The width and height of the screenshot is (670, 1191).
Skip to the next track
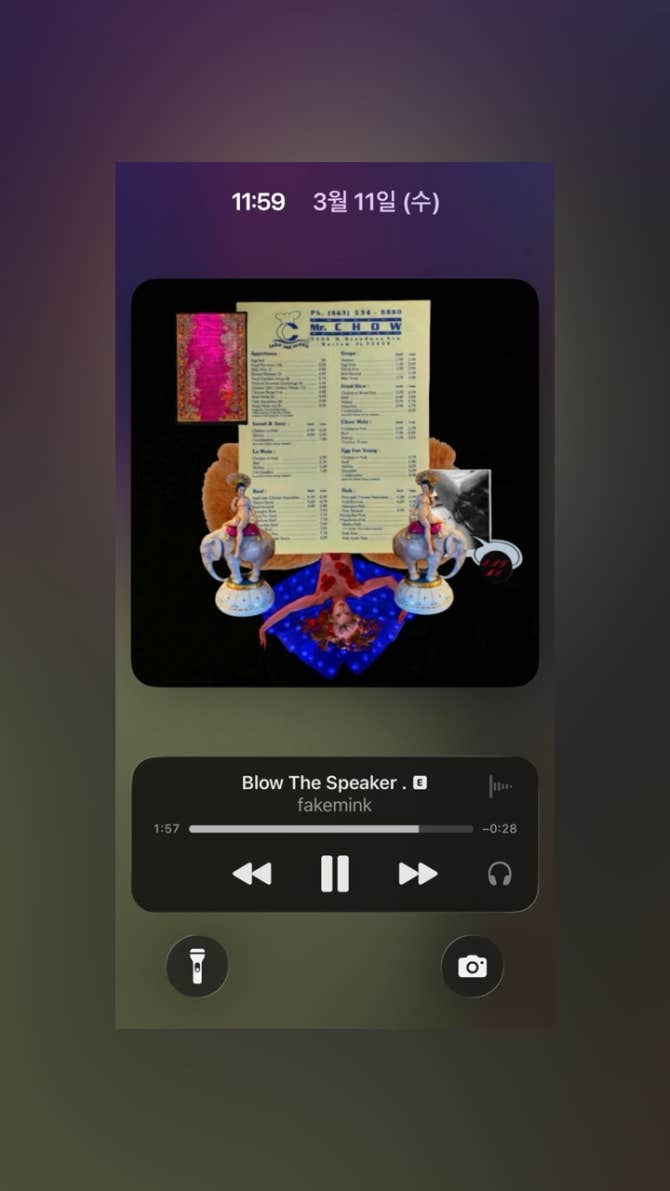(x=418, y=874)
